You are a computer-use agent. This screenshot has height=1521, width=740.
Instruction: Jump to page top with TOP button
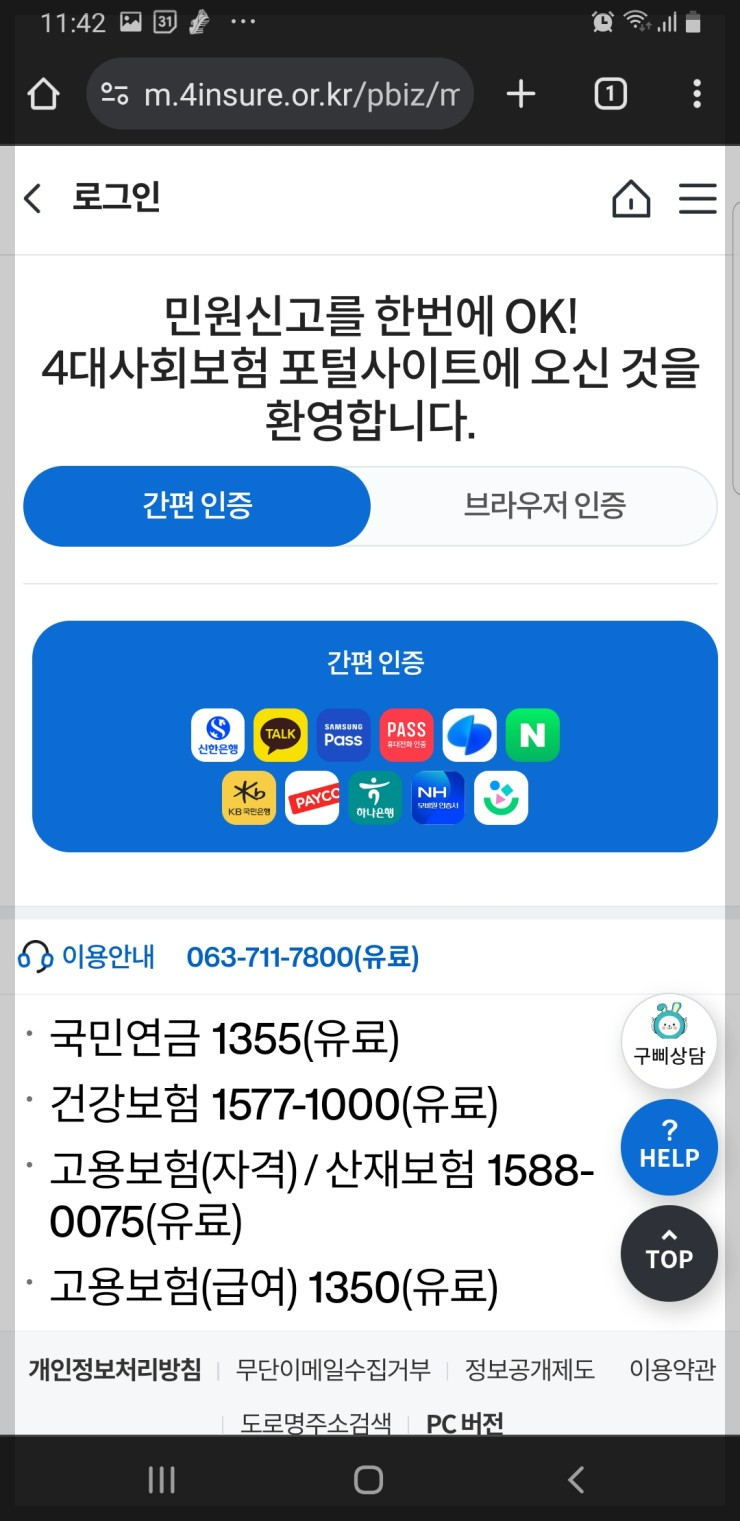pyautogui.click(x=668, y=1253)
